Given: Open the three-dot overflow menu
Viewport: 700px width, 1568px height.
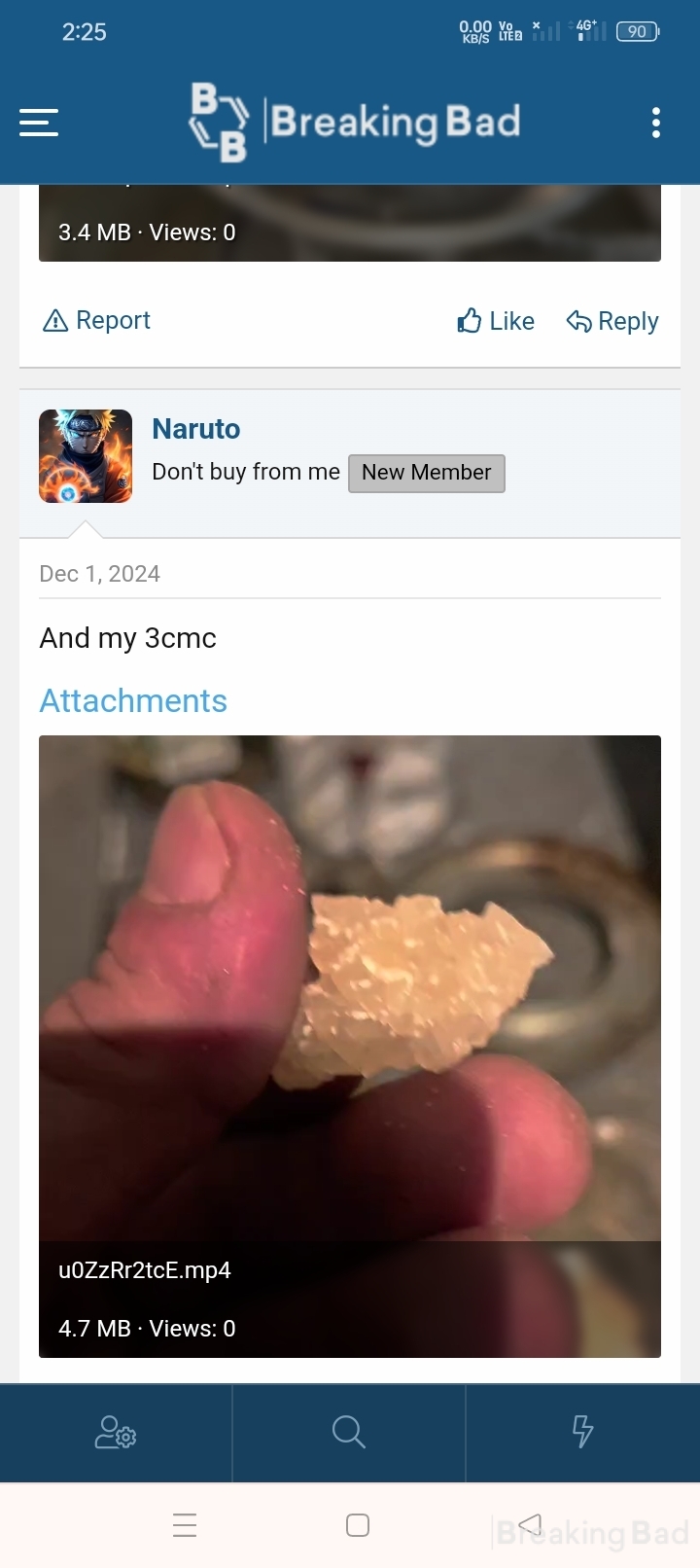Looking at the screenshot, I should click(656, 123).
